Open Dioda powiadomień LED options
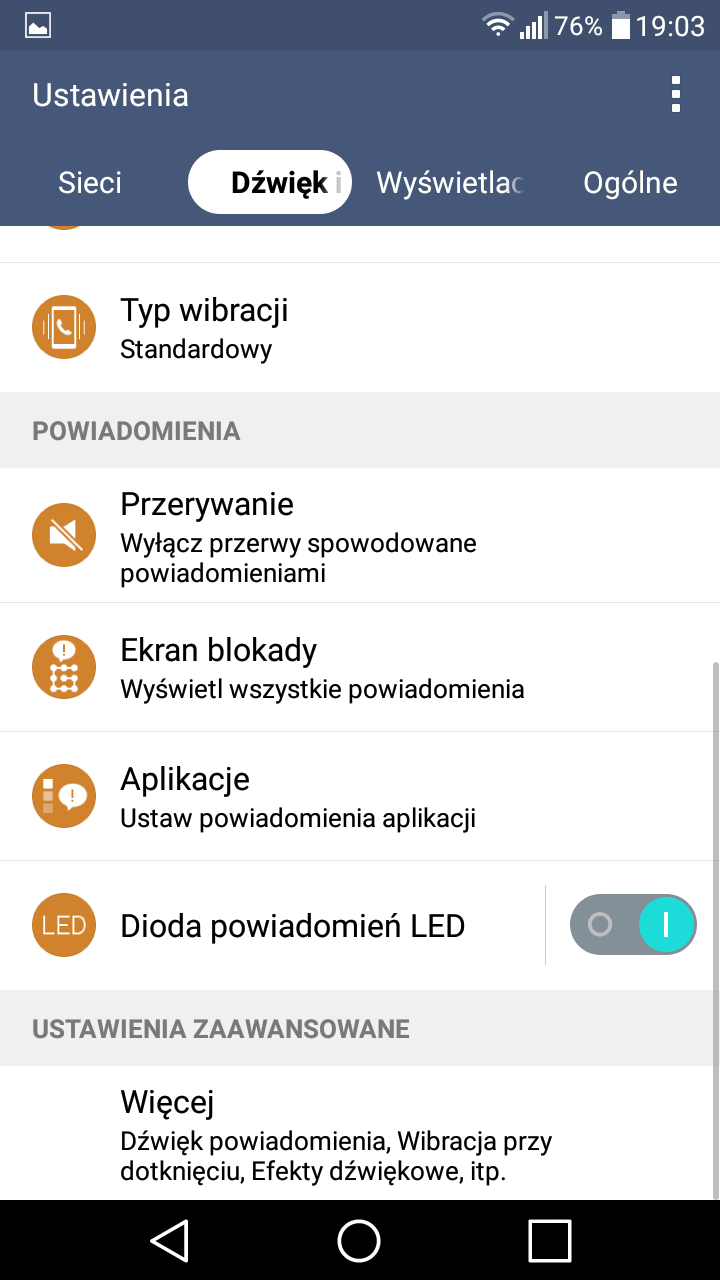 coord(272,925)
